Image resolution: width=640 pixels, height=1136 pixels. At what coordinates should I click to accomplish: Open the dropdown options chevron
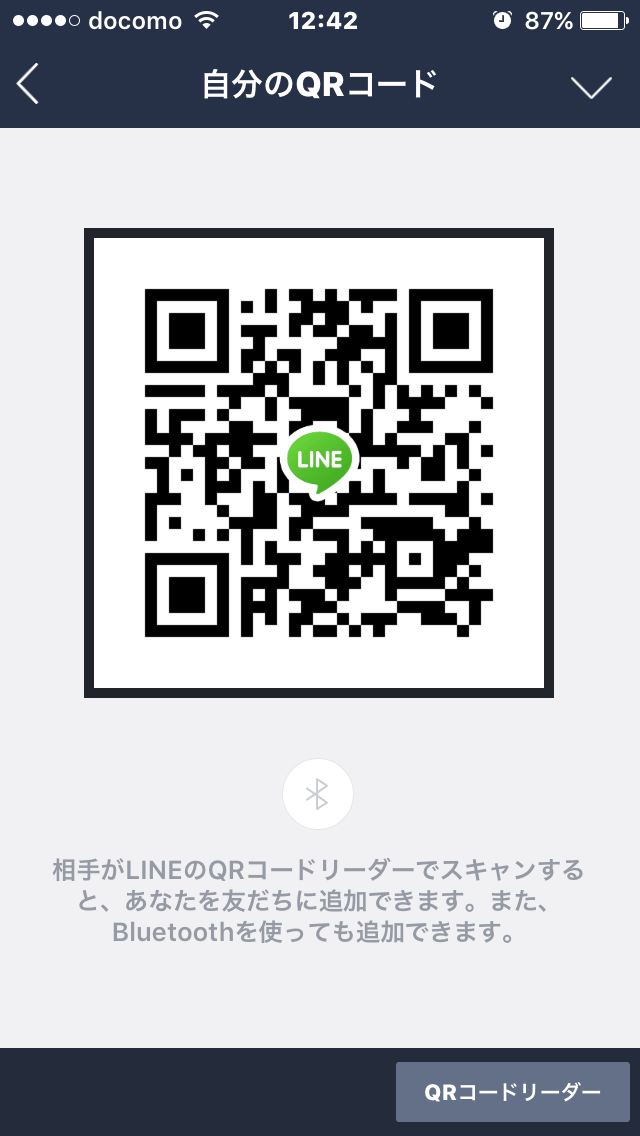click(x=591, y=87)
